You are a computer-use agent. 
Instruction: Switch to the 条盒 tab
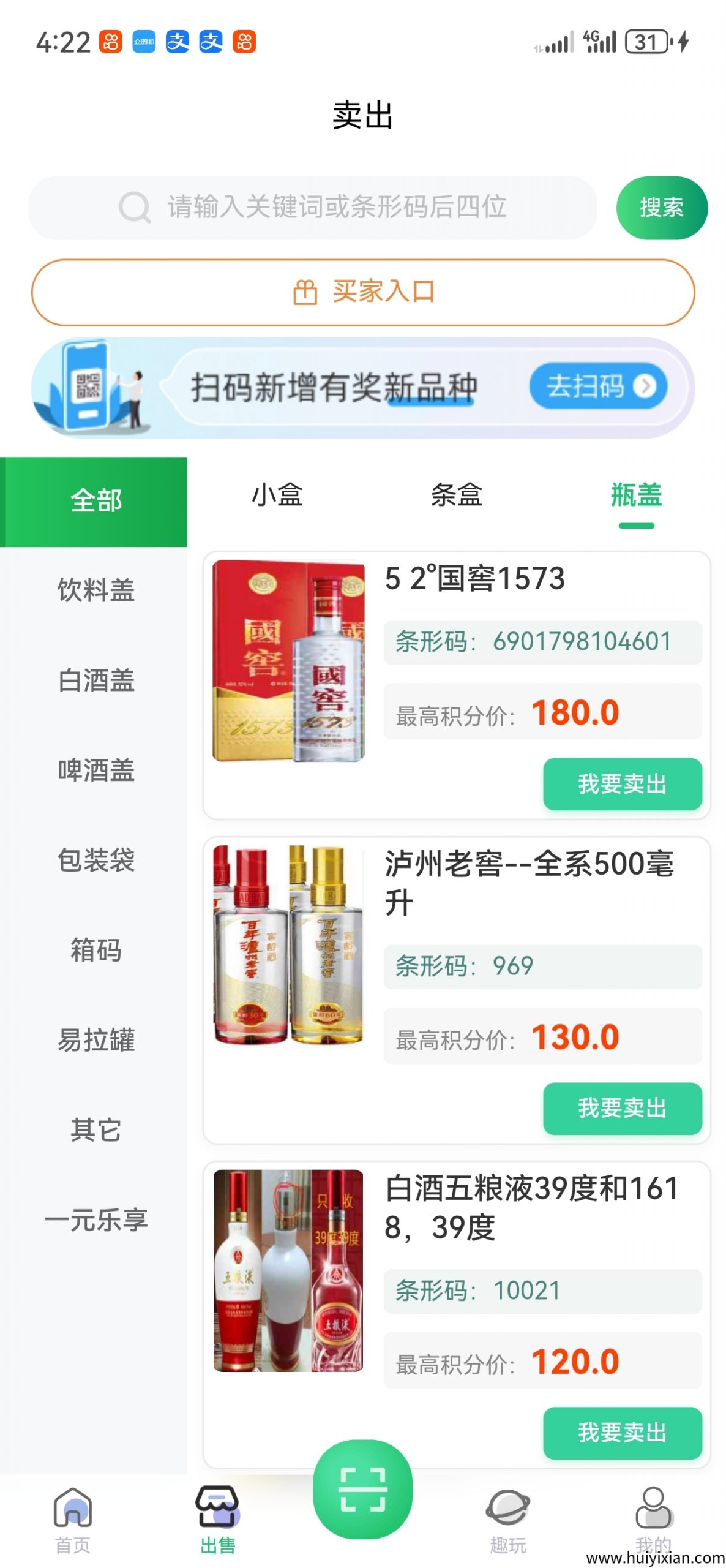click(456, 494)
